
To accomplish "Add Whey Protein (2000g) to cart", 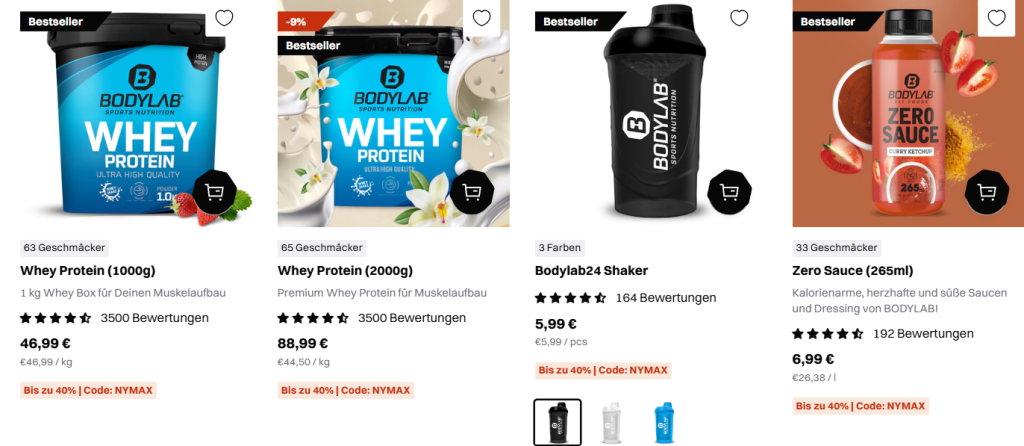I will [x=472, y=192].
